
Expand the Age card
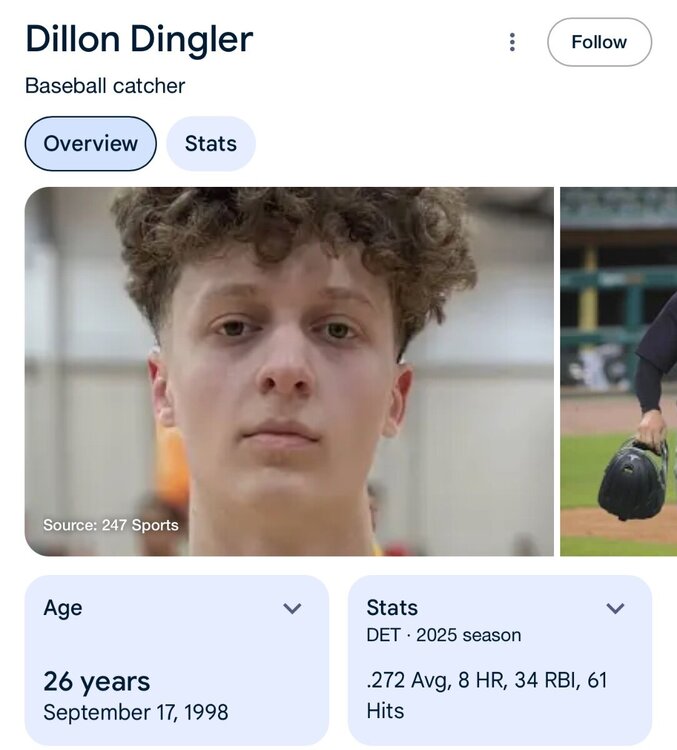(x=292, y=608)
